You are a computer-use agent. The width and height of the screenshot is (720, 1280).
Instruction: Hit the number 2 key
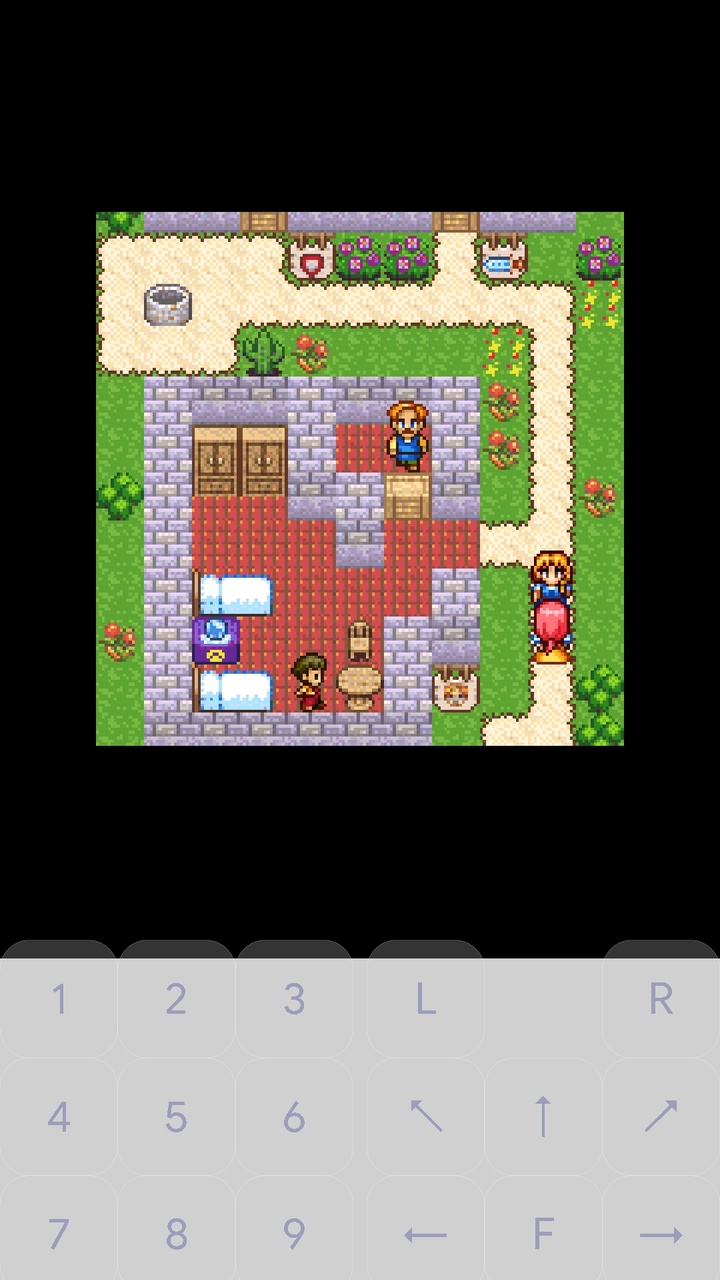[176, 999]
